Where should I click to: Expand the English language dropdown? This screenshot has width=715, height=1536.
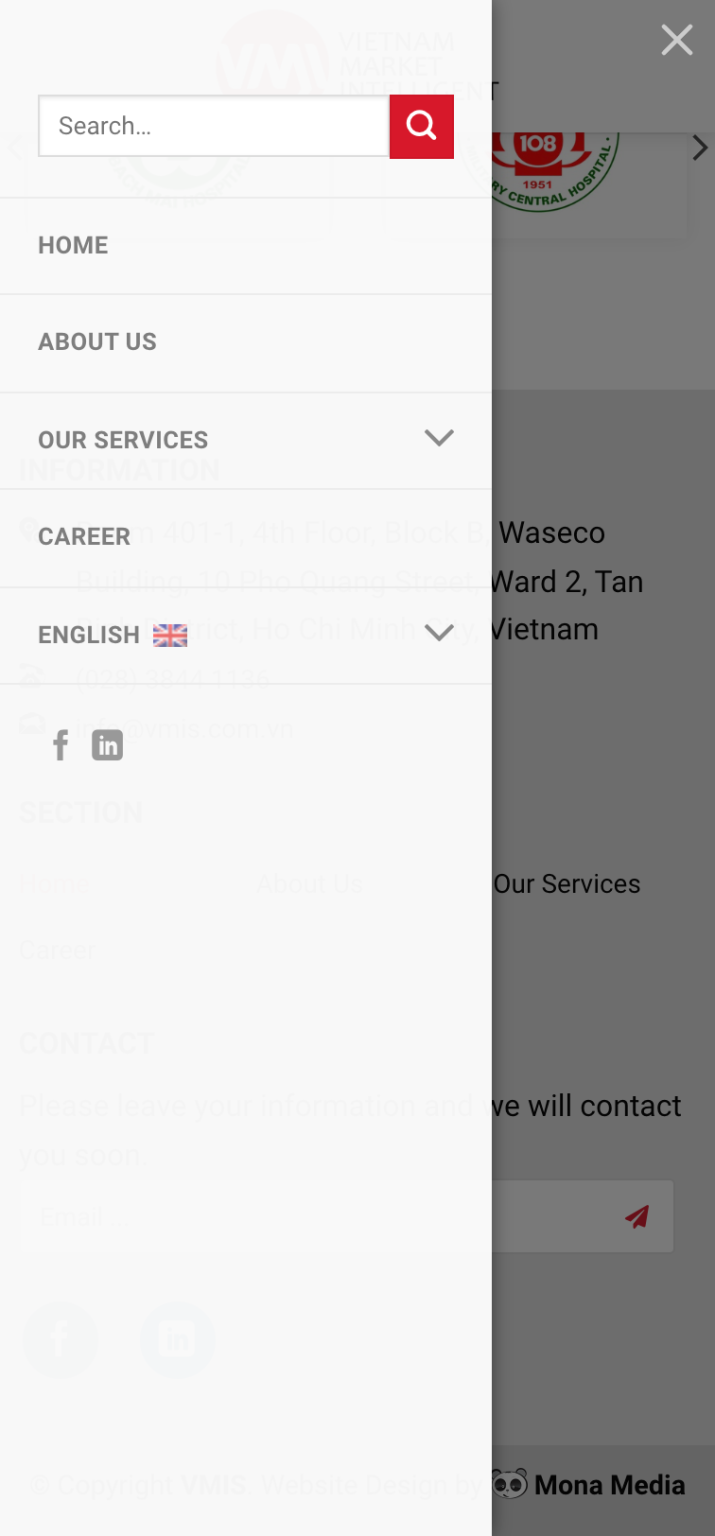(x=439, y=633)
